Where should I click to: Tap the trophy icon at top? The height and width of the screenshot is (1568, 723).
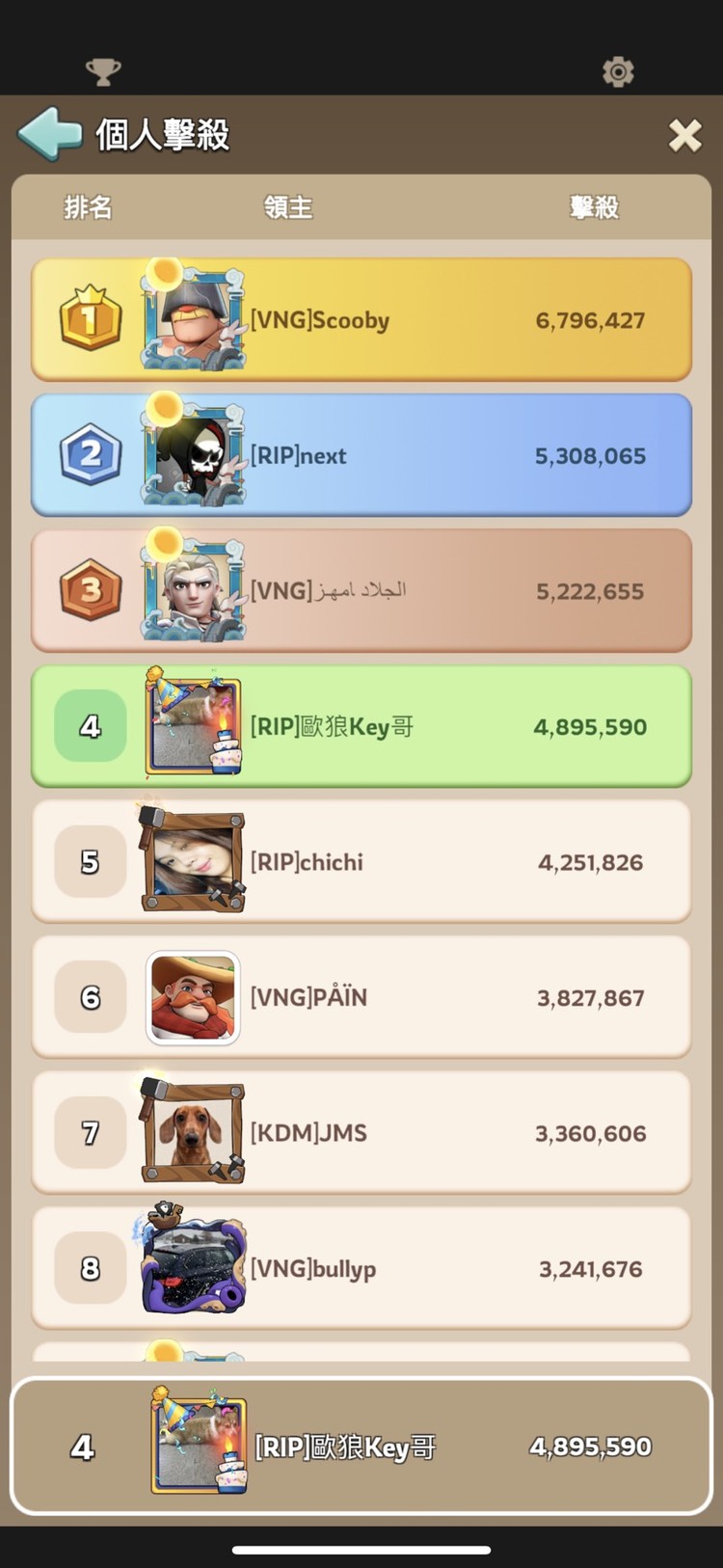coord(103,71)
